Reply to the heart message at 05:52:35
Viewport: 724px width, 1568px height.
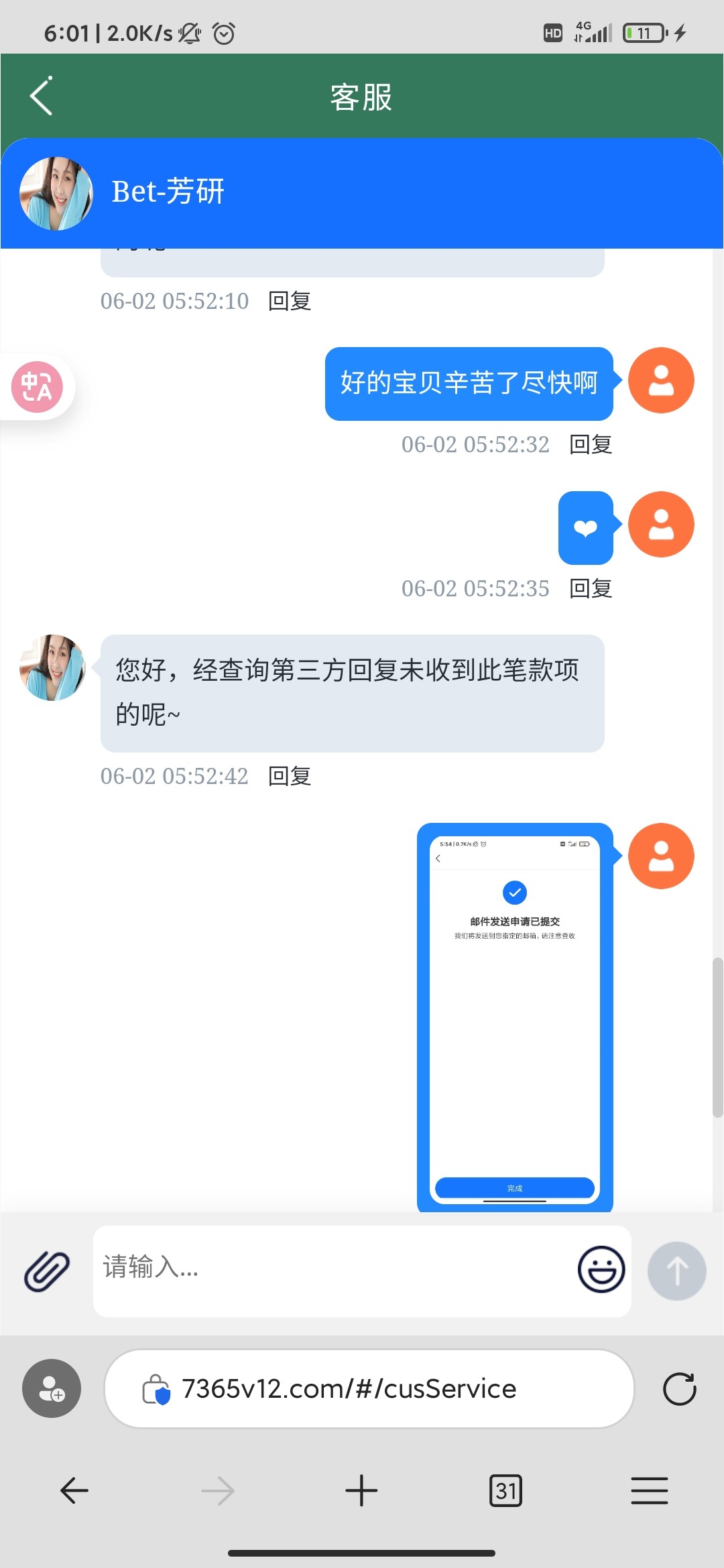[x=590, y=588]
